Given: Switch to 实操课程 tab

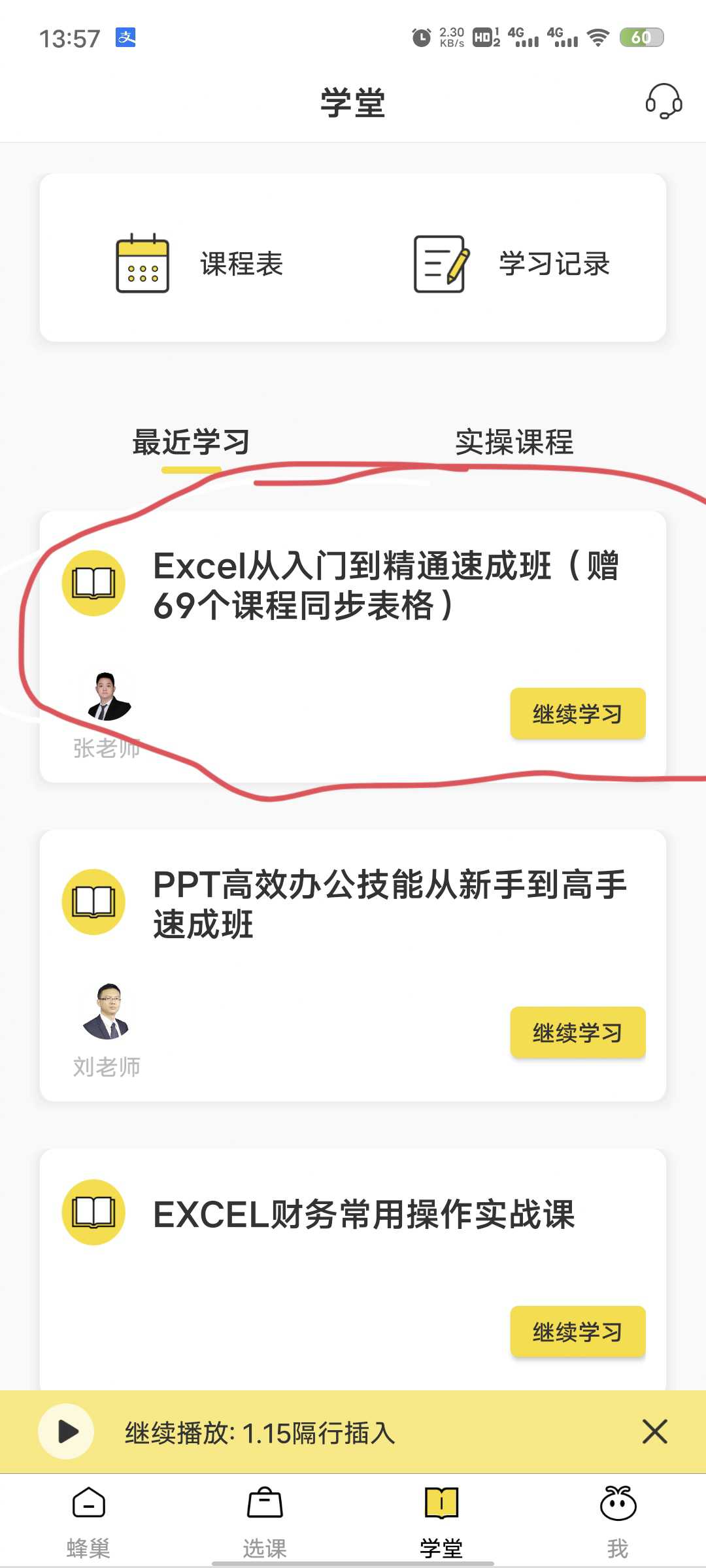Looking at the screenshot, I should [x=514, y=442].
